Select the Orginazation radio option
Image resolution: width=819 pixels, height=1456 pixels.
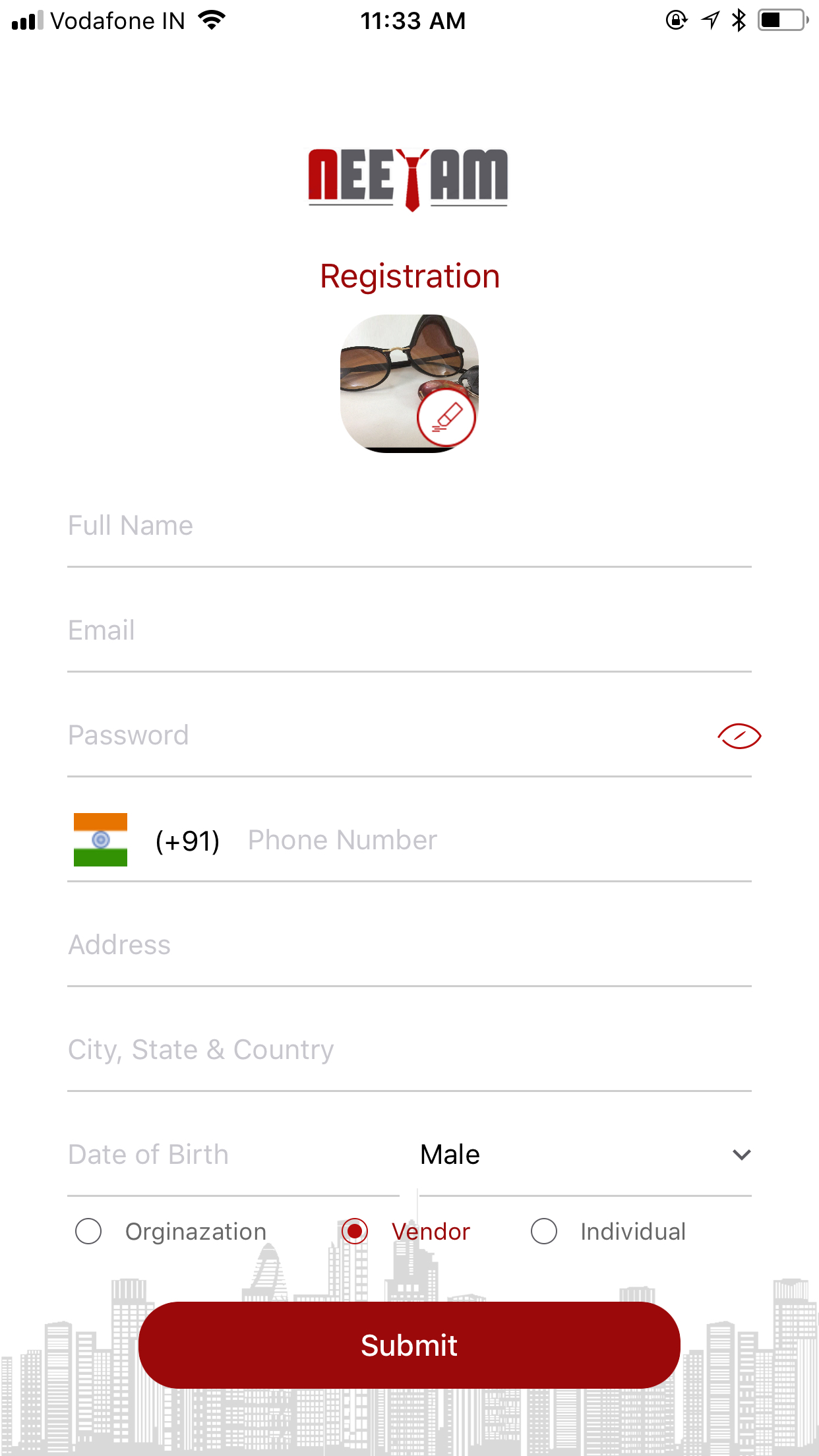click(88, 1231)
